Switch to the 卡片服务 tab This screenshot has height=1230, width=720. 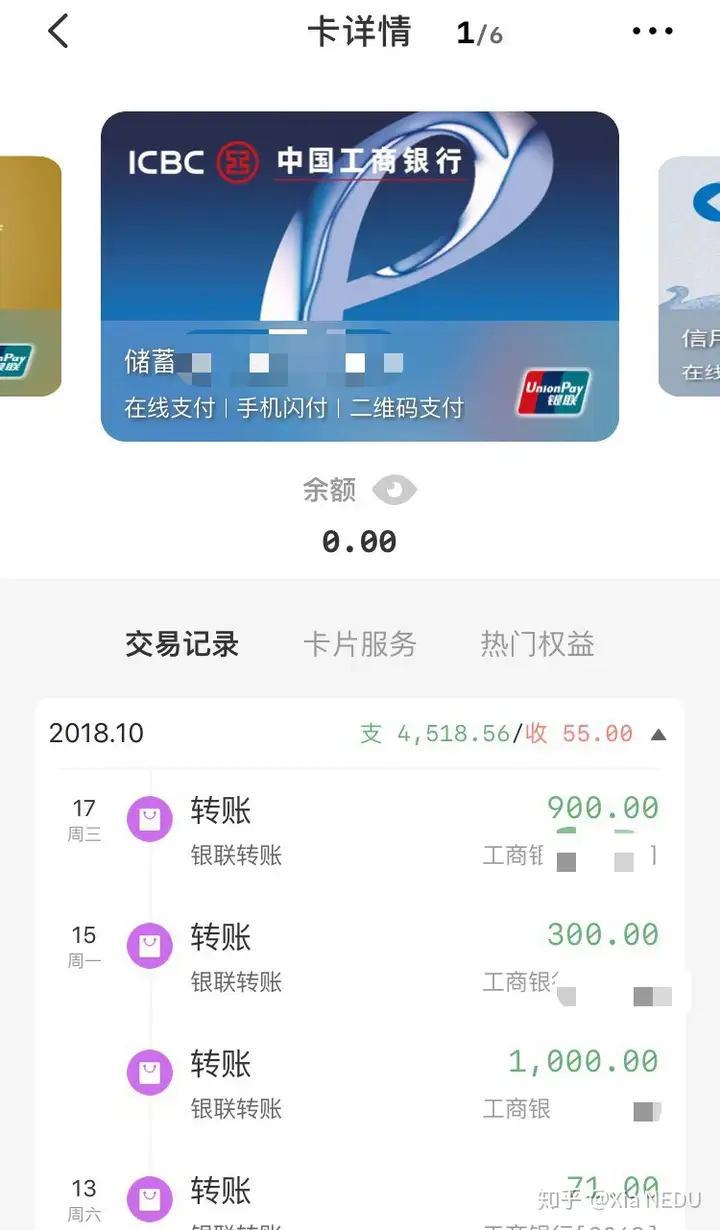point(360,644)
